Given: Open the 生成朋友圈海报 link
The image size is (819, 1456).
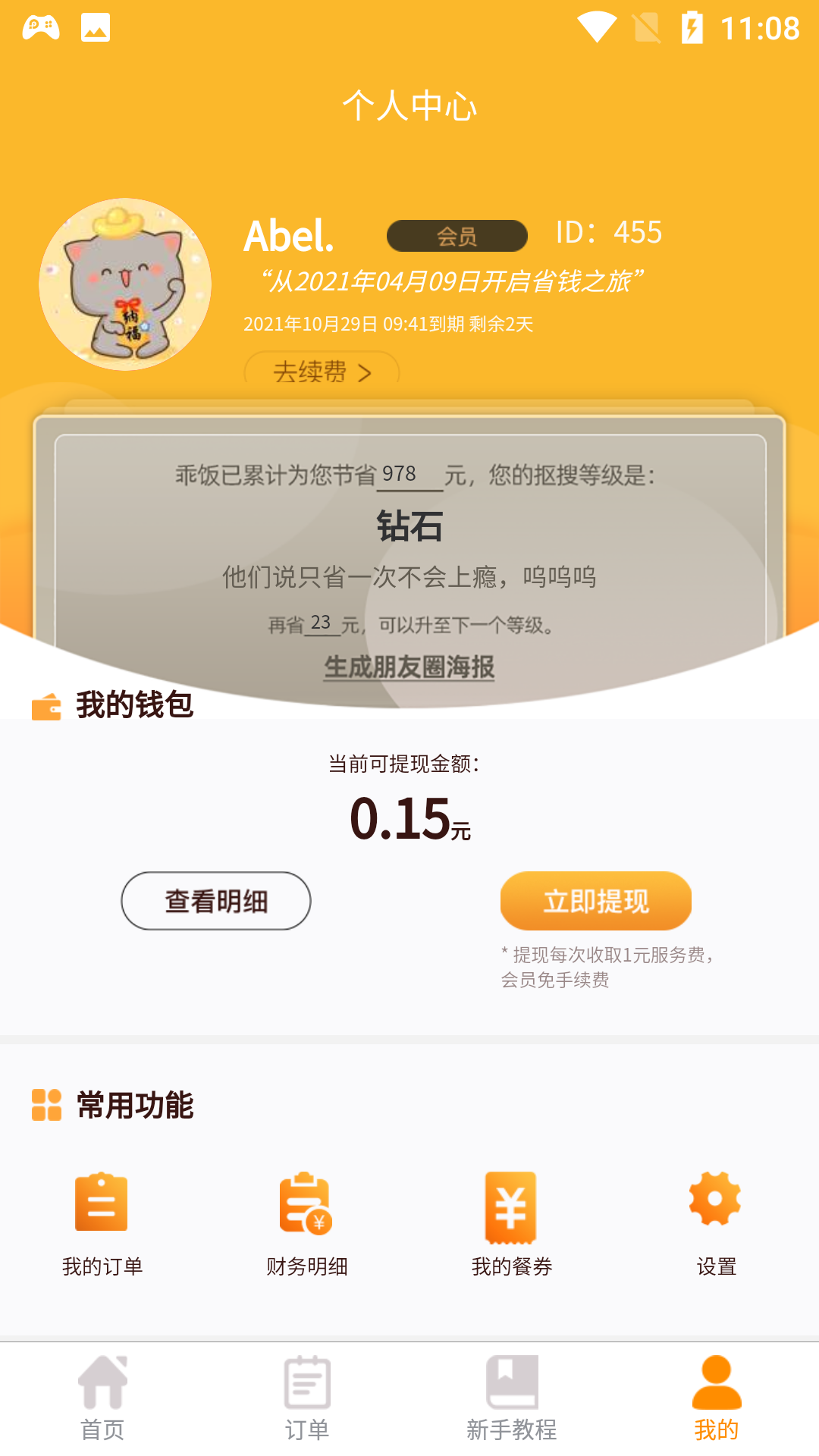Looking at the screenshot, I should pos(409,667).
